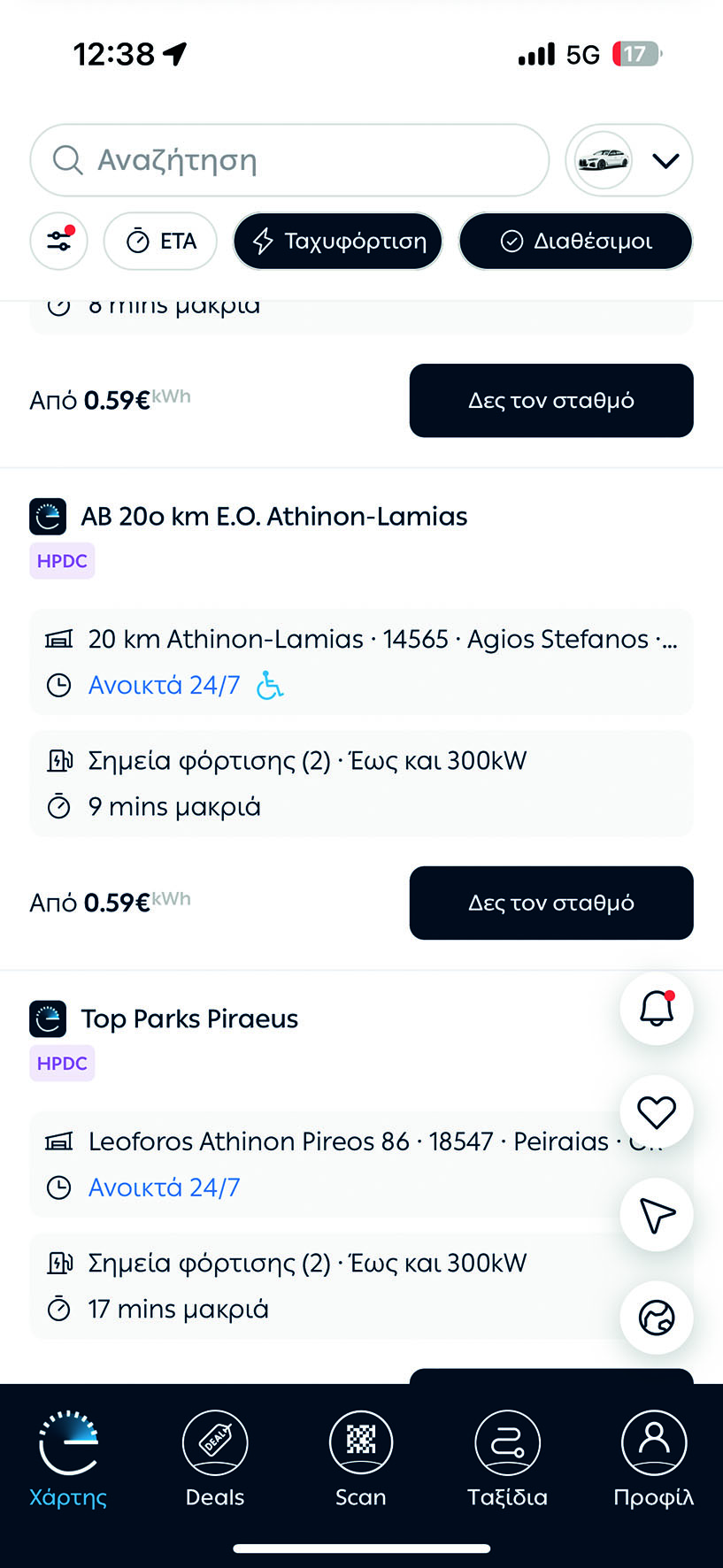Viewport: 723px width, 1568px height.
Task: Select the Χάρτης tab
Action: (68, 1460)
